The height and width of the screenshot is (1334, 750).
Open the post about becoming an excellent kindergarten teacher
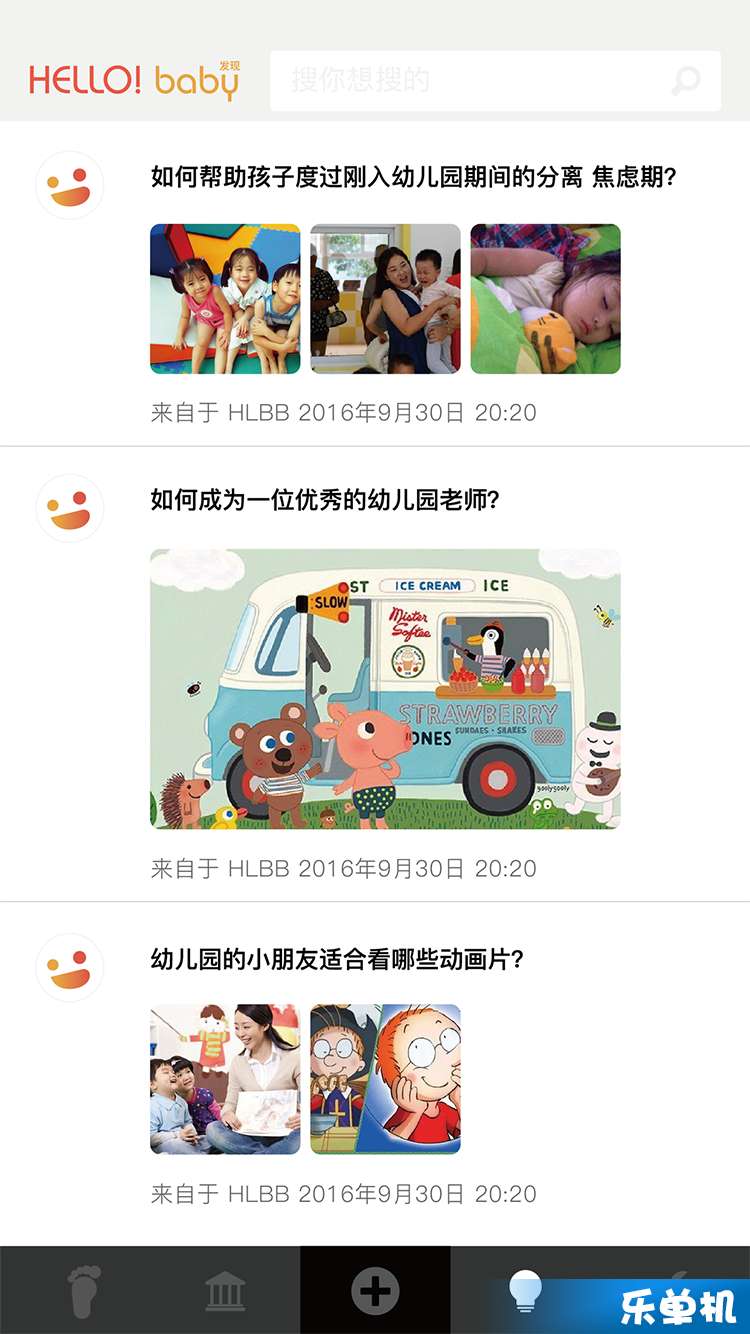[324, 500]
